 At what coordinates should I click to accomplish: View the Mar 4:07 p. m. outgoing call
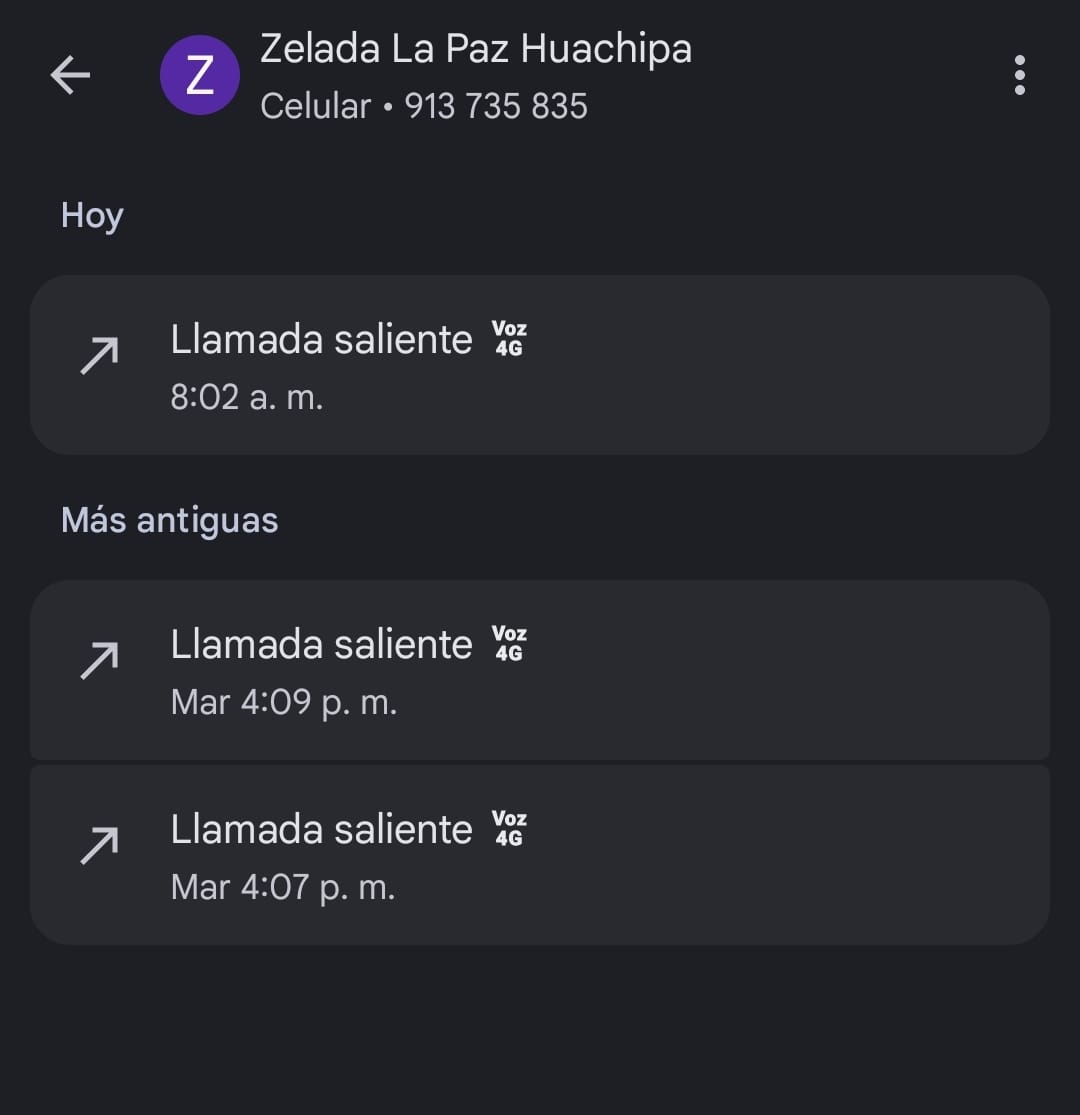click(x=540, y=855)
